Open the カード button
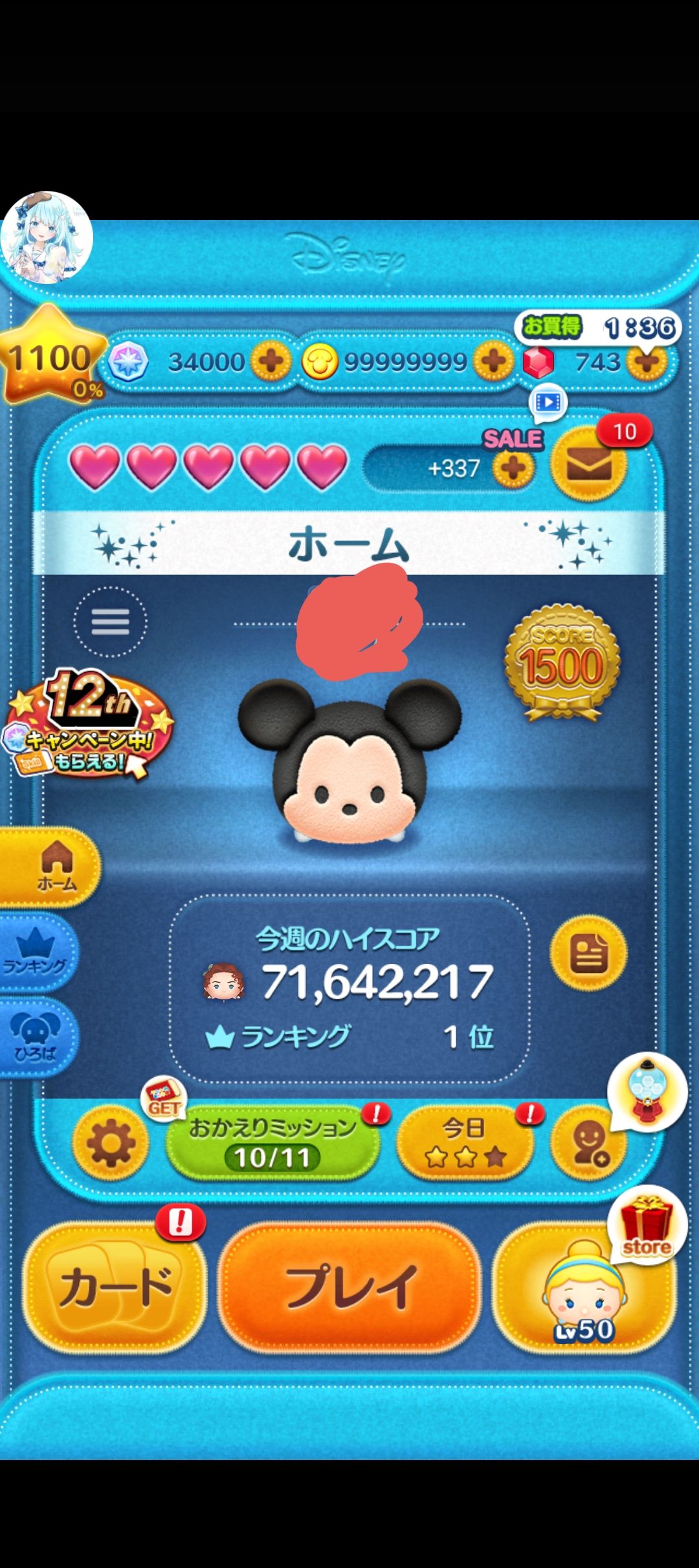This screenshot has width=699, height=1568. (x=115, y=1287)
